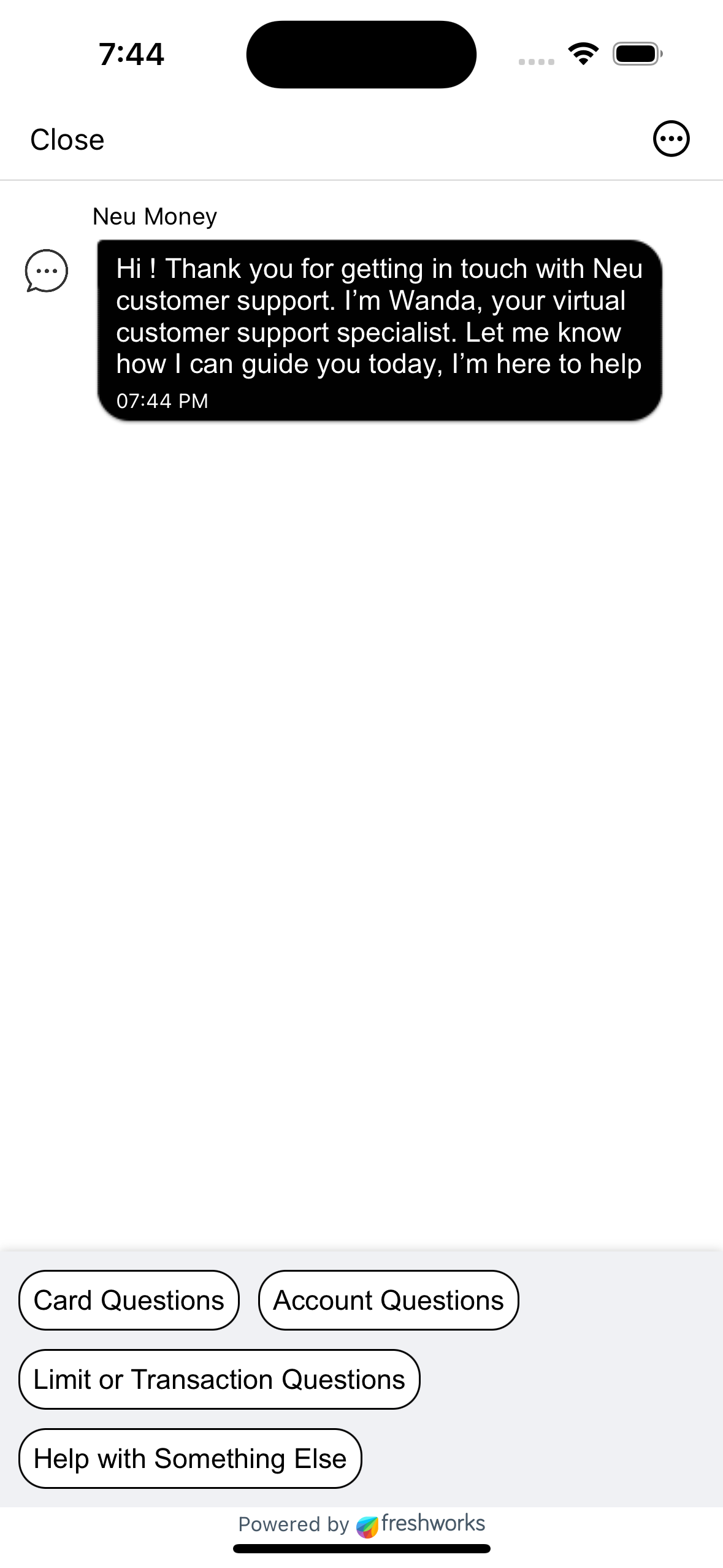723x1568 pixels.
Task: Tap Help with Something Else
Action: click(x=190, y=1458)
